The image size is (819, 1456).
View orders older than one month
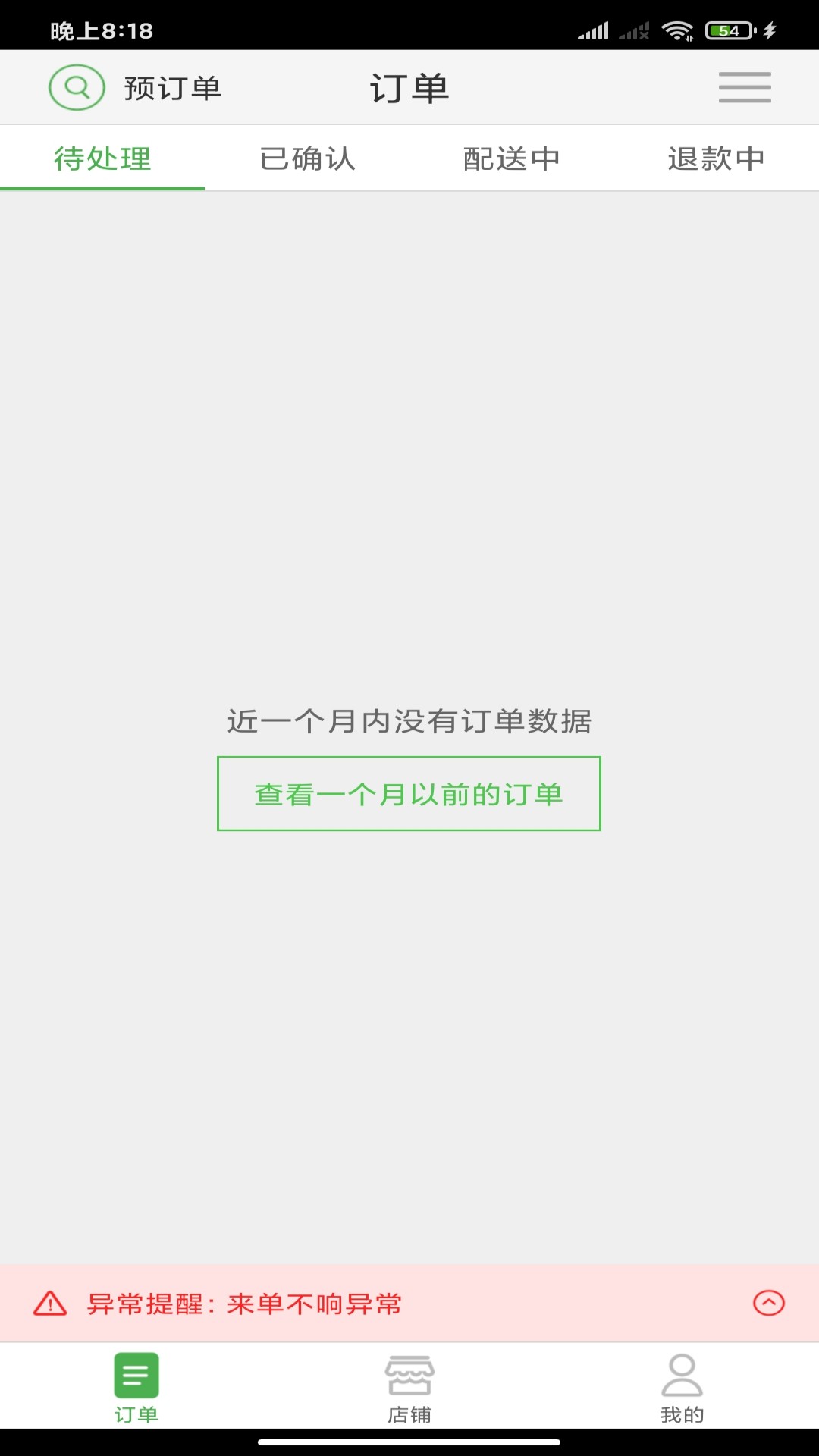tap(409, 793)
